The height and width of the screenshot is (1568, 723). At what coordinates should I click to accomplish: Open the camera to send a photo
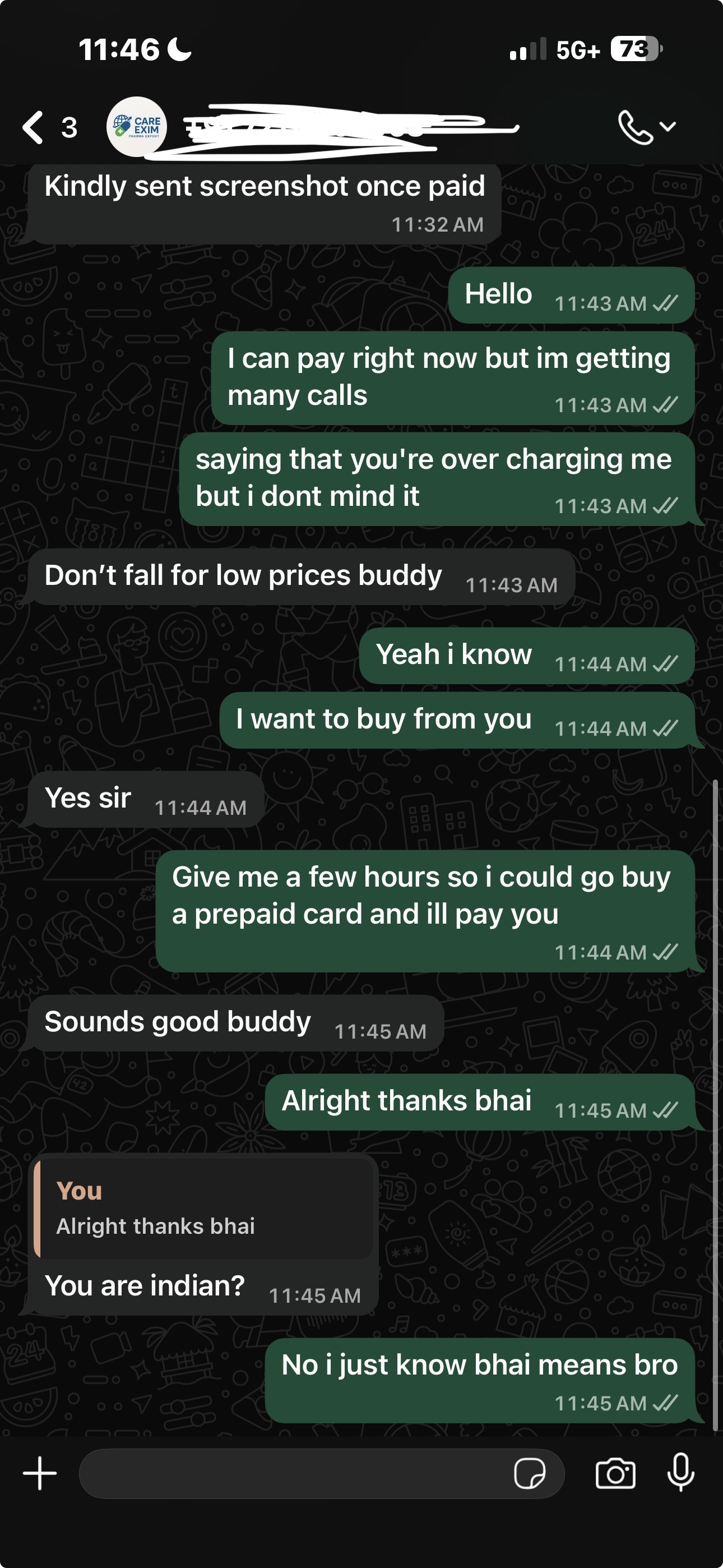[x=615, y=1474]
